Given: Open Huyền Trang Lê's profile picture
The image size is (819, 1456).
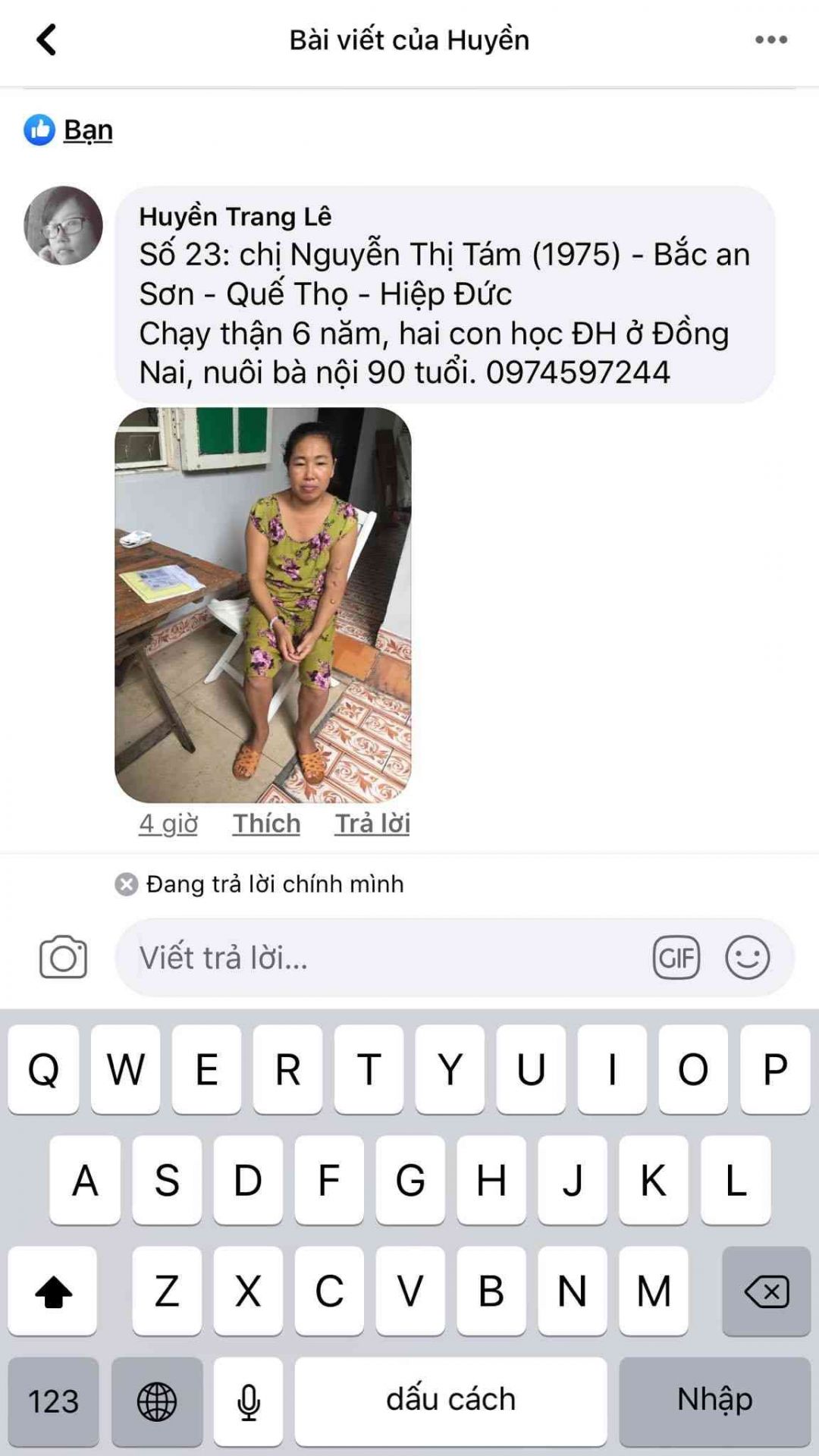Looking at the screenshot, I should [x=64, y=225].
